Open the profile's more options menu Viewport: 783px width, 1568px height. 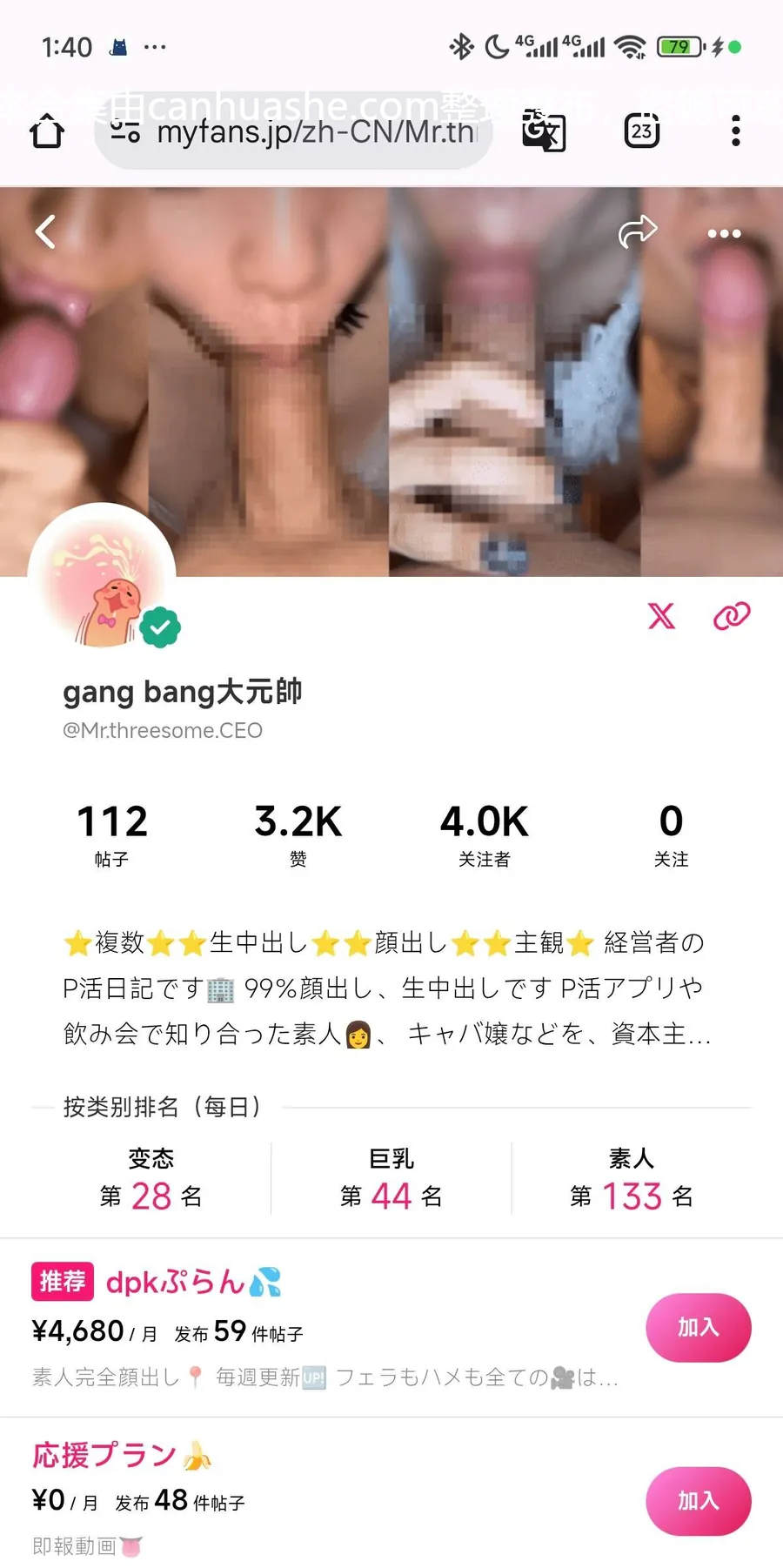click(x=724, y=233)
